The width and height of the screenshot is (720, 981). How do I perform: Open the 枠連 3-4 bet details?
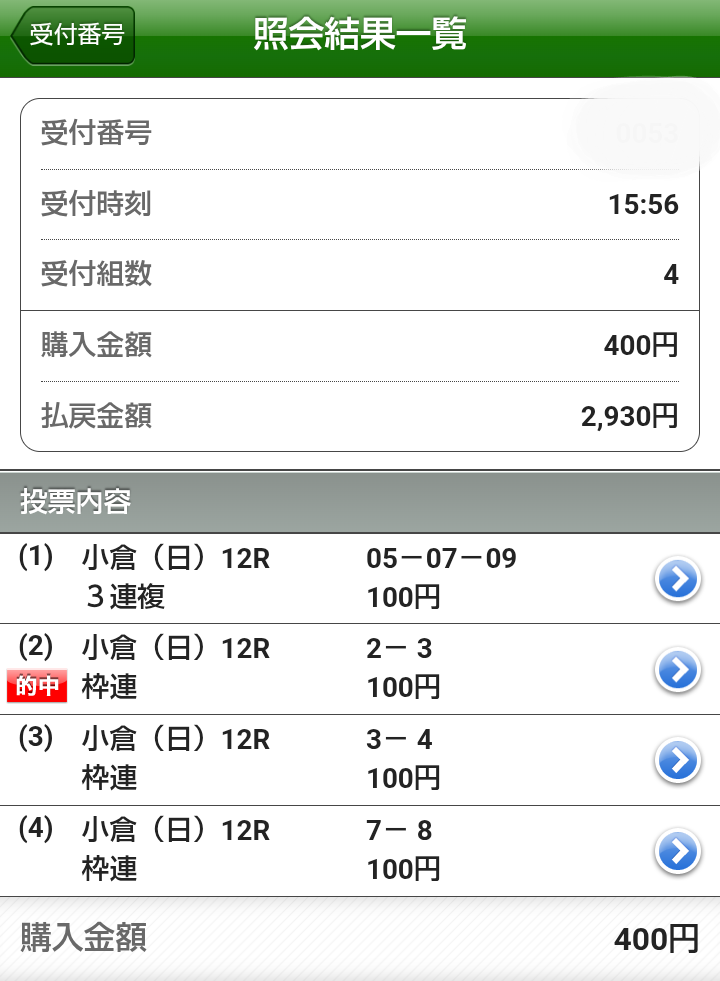tap(677, 761)
